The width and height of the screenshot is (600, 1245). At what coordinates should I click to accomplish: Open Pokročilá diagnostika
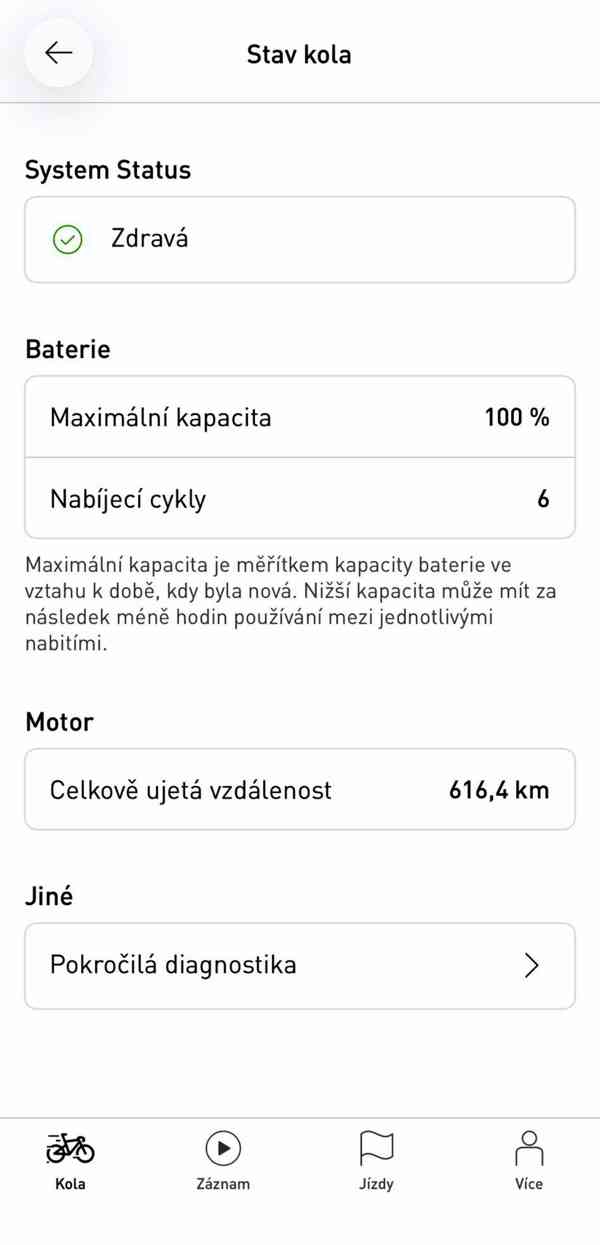point(300,965)
